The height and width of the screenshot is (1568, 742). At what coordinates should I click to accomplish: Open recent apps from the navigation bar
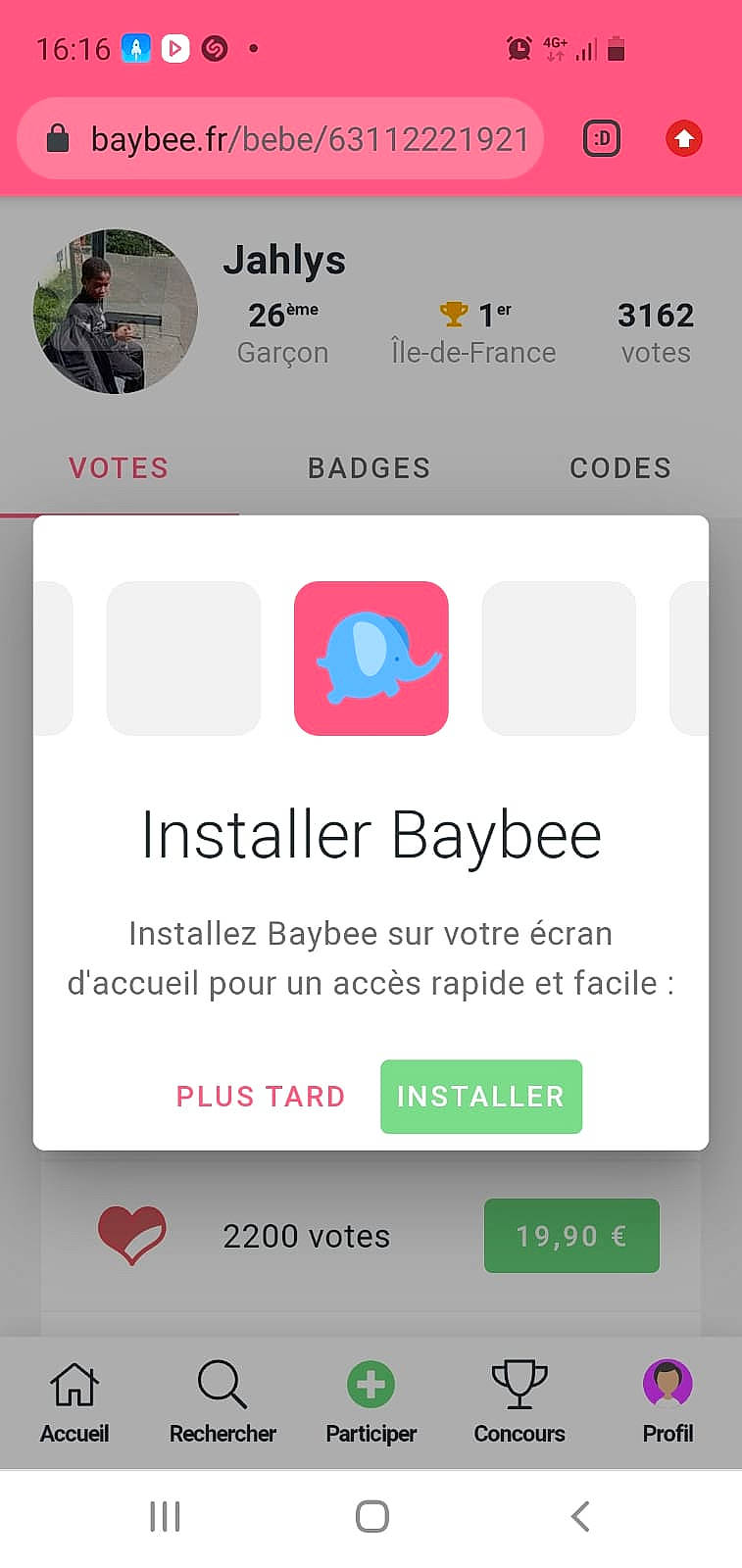[165, 1516]
